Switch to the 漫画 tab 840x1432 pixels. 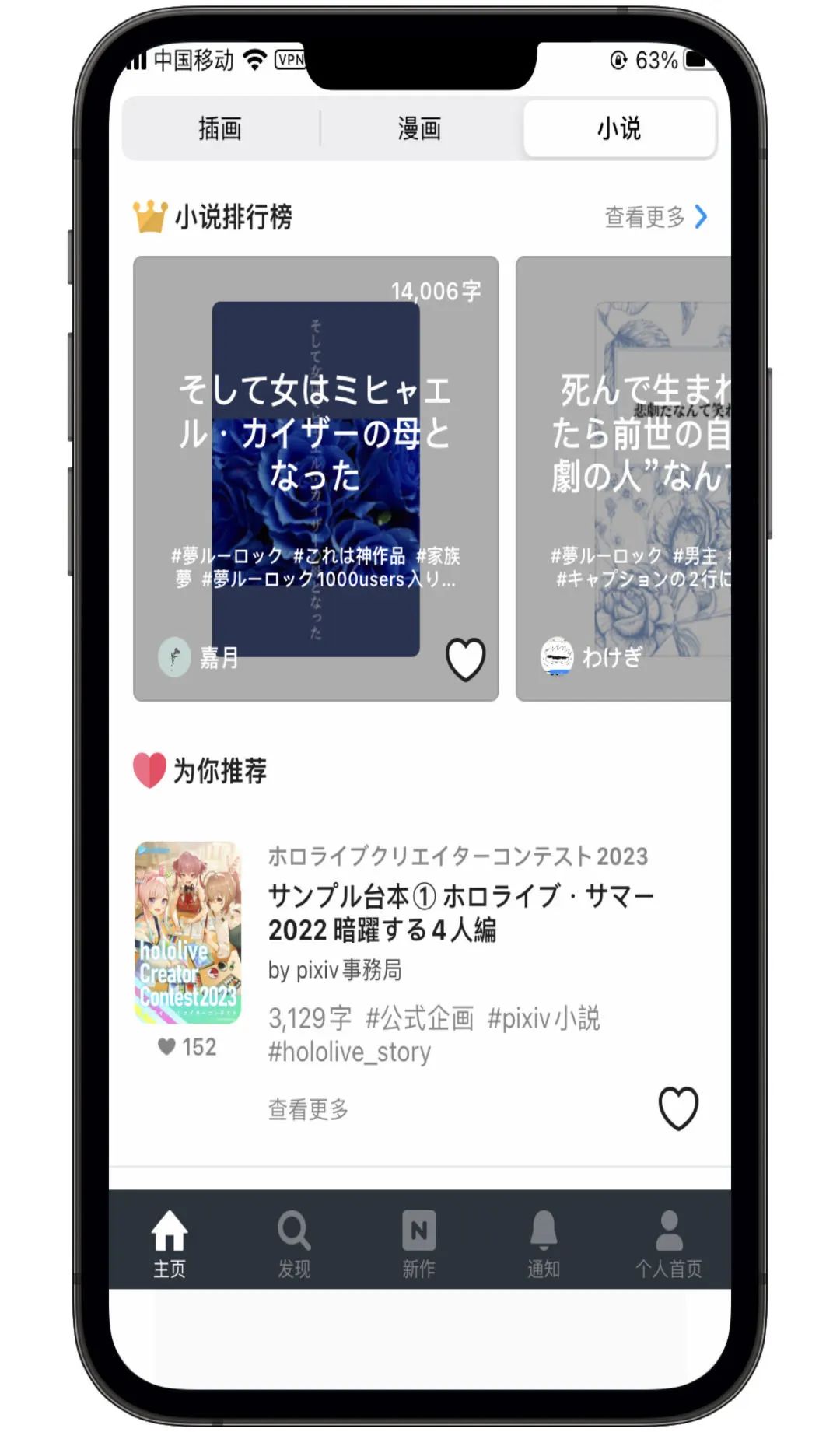pyautogui.click(x=420, y=128)
